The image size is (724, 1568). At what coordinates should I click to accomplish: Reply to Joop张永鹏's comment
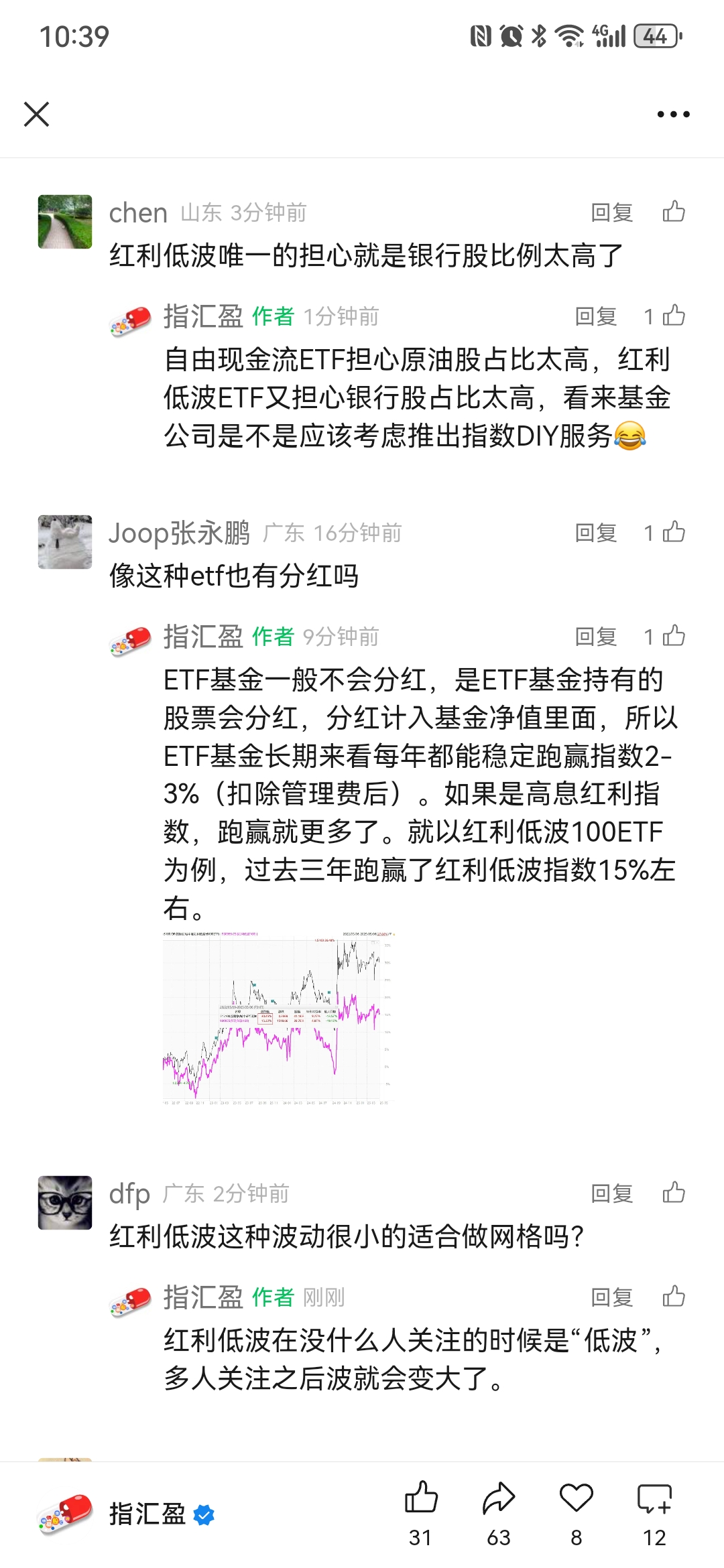coord(595,533)
